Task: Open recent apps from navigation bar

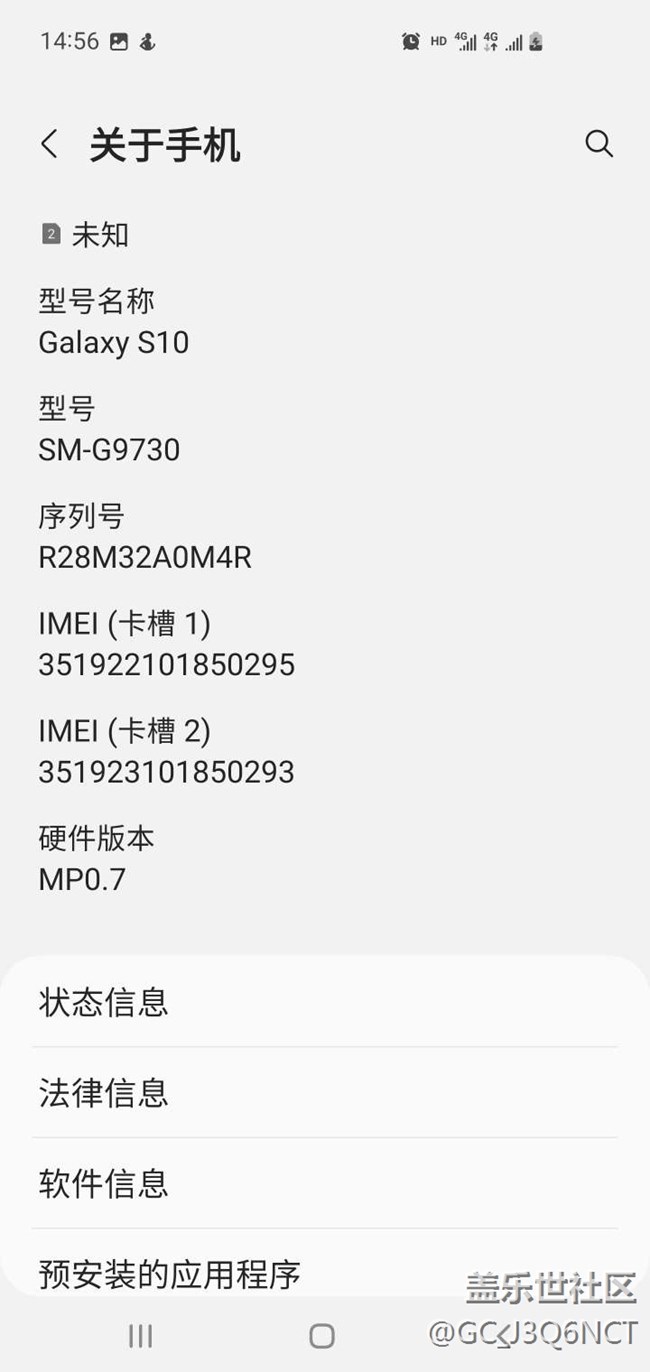Action: click(140, 1335)
